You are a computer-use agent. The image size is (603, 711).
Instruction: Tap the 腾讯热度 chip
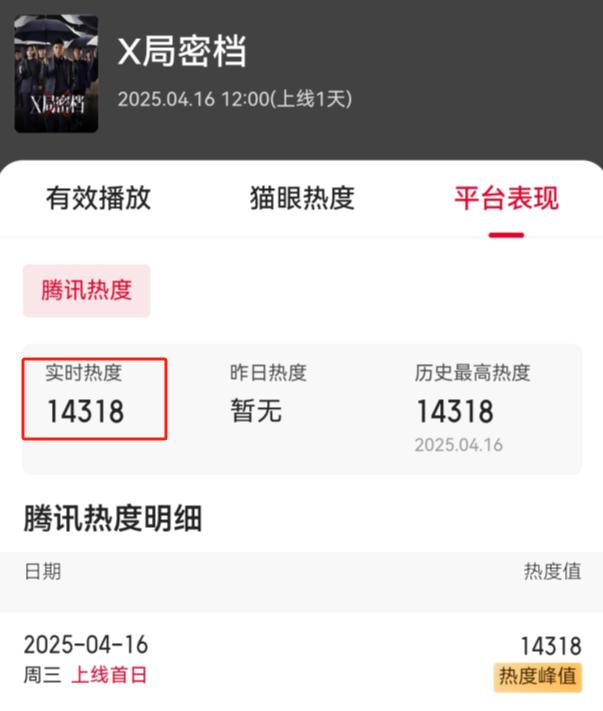(87, 291)
